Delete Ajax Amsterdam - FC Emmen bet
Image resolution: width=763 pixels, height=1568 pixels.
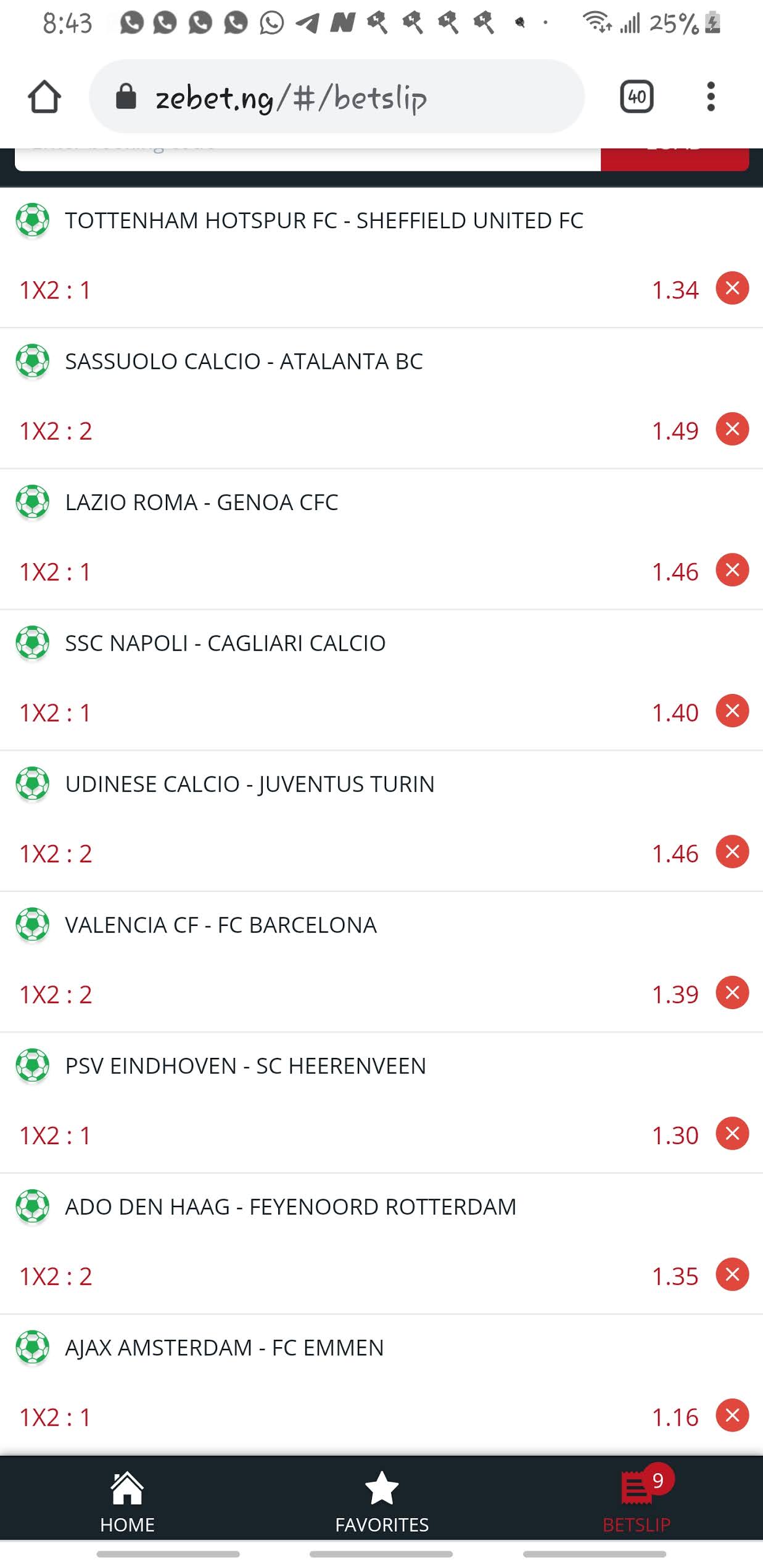732,1416
